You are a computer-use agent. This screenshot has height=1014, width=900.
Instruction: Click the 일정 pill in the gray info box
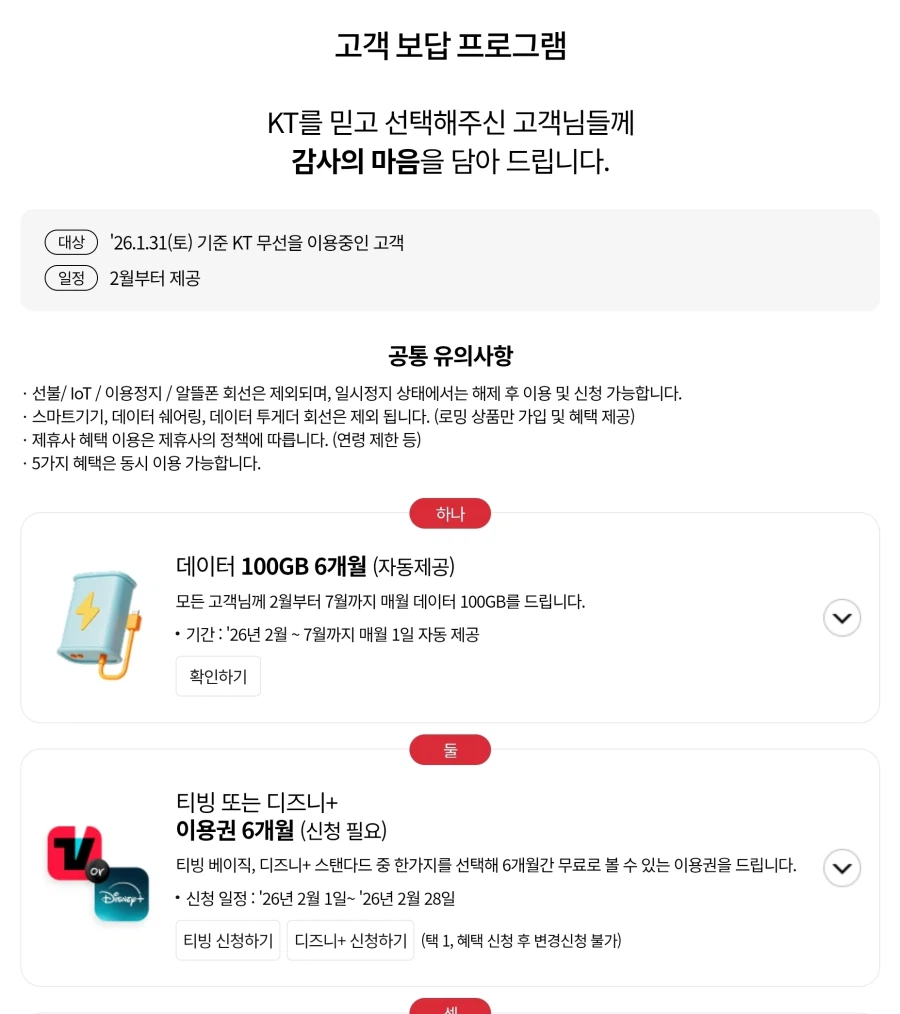[70, 278]
